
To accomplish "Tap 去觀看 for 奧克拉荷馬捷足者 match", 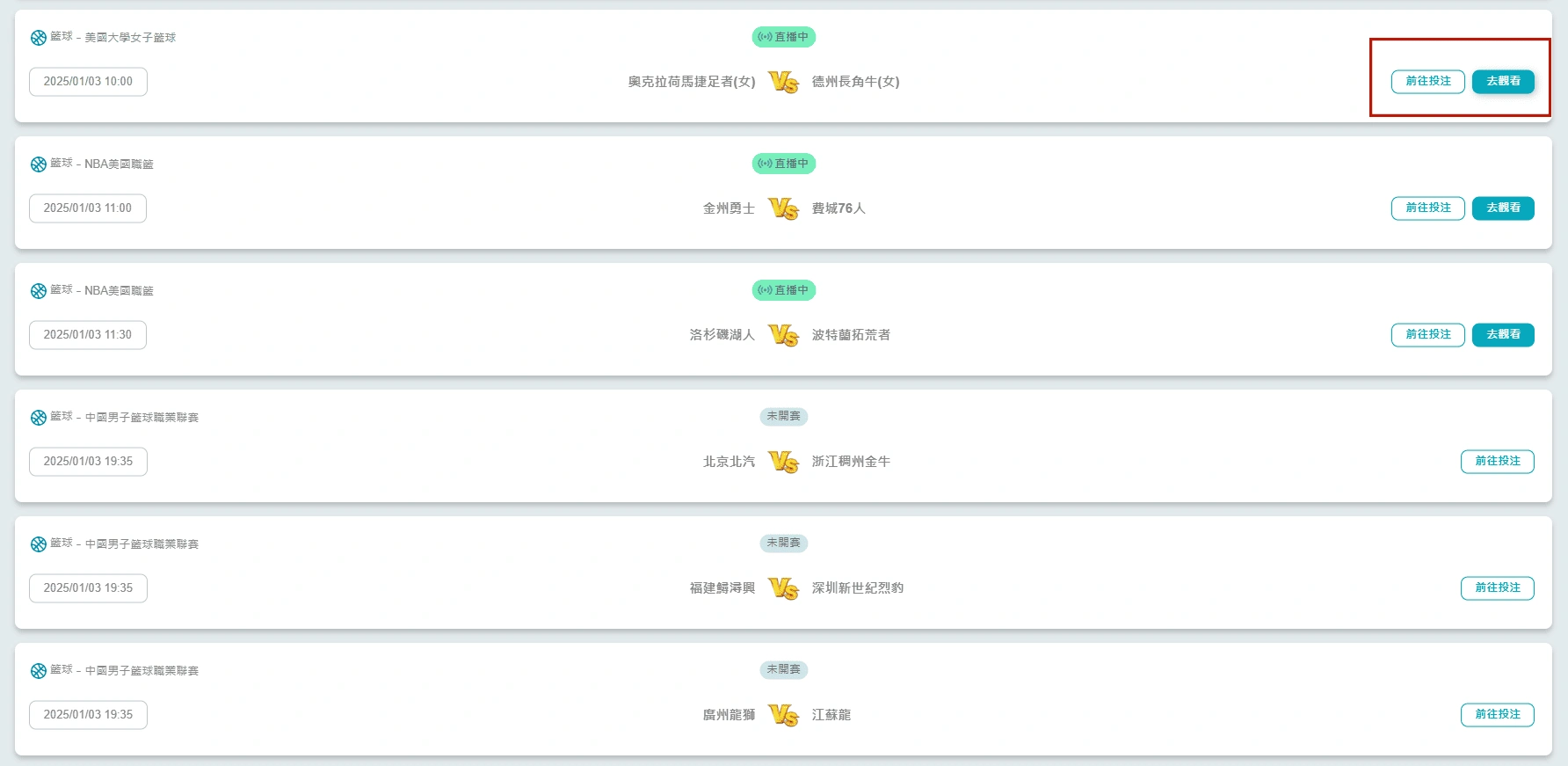I will (1503, 81).
